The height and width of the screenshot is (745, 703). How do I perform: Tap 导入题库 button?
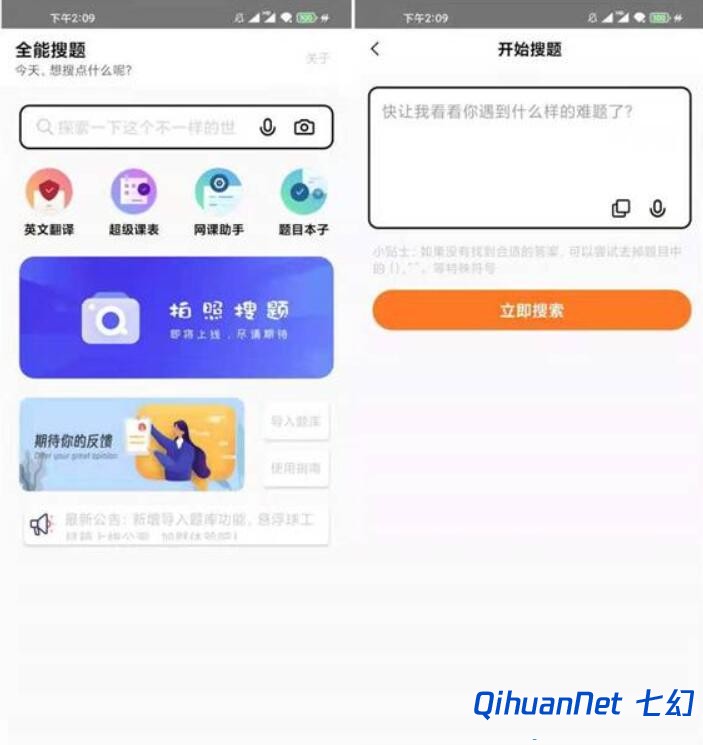296,422
